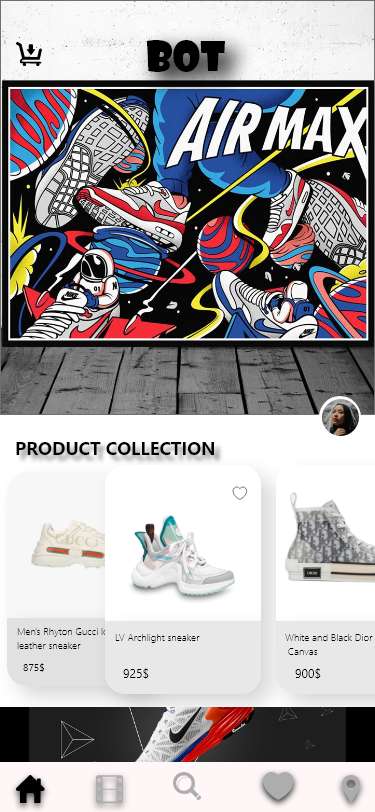Open the location pin tab

coord(350,790)
